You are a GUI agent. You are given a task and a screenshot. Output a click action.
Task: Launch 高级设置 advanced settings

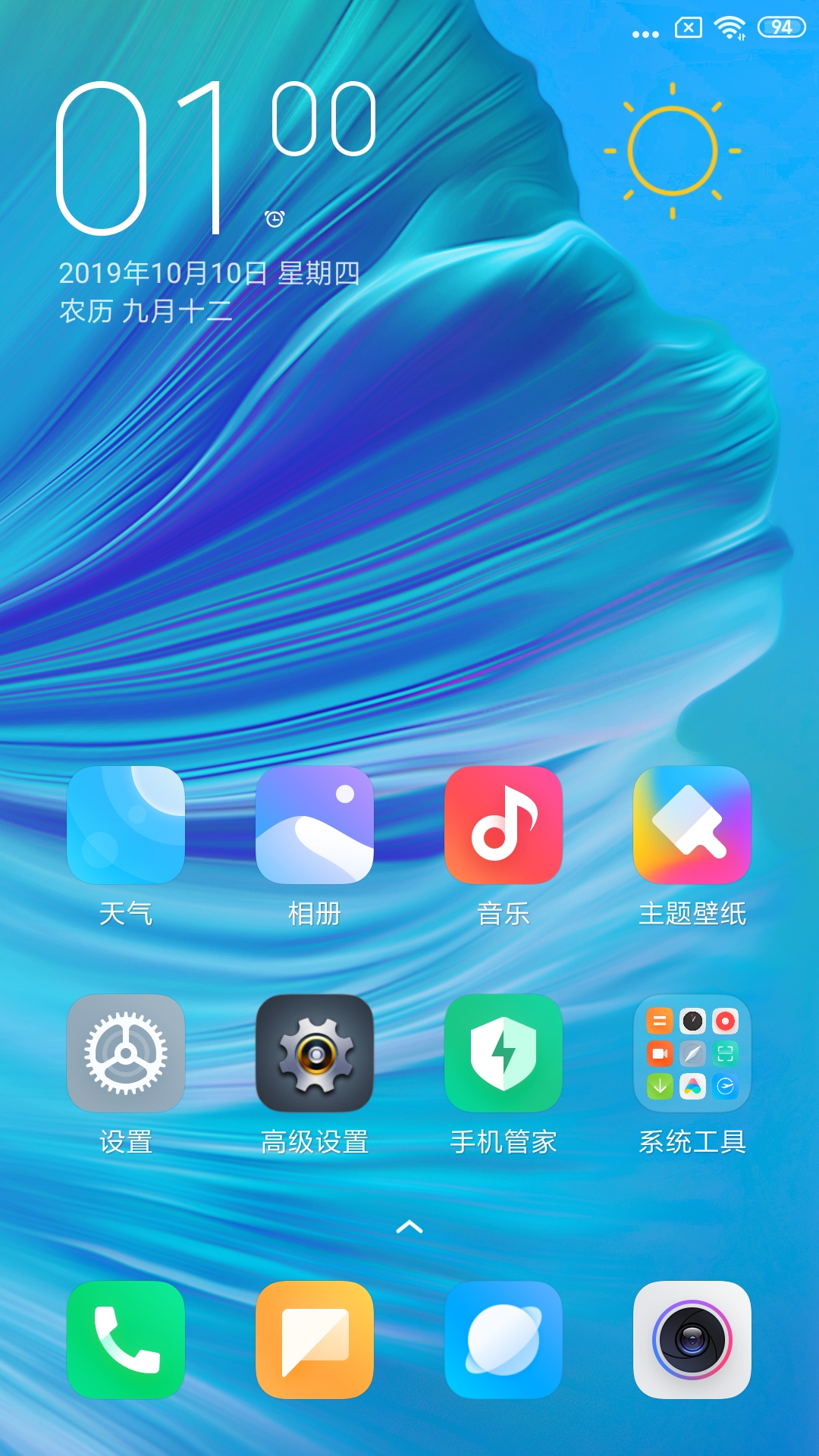[x=315, y=1053]
